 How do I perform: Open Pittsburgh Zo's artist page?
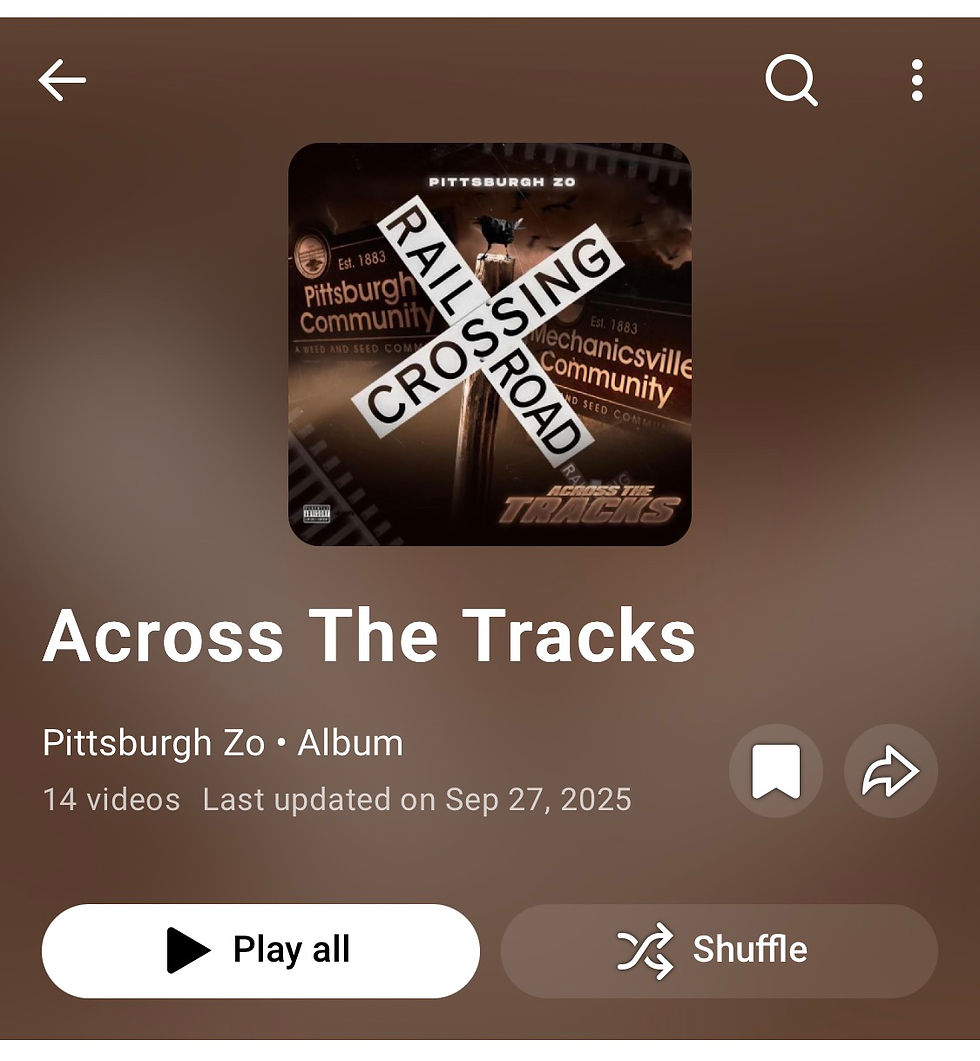154,743
